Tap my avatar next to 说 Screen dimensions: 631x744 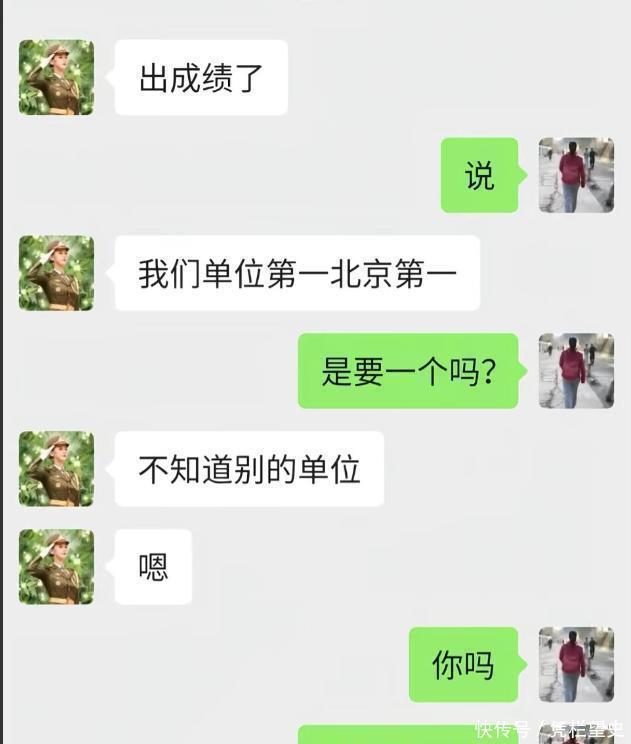576,175
